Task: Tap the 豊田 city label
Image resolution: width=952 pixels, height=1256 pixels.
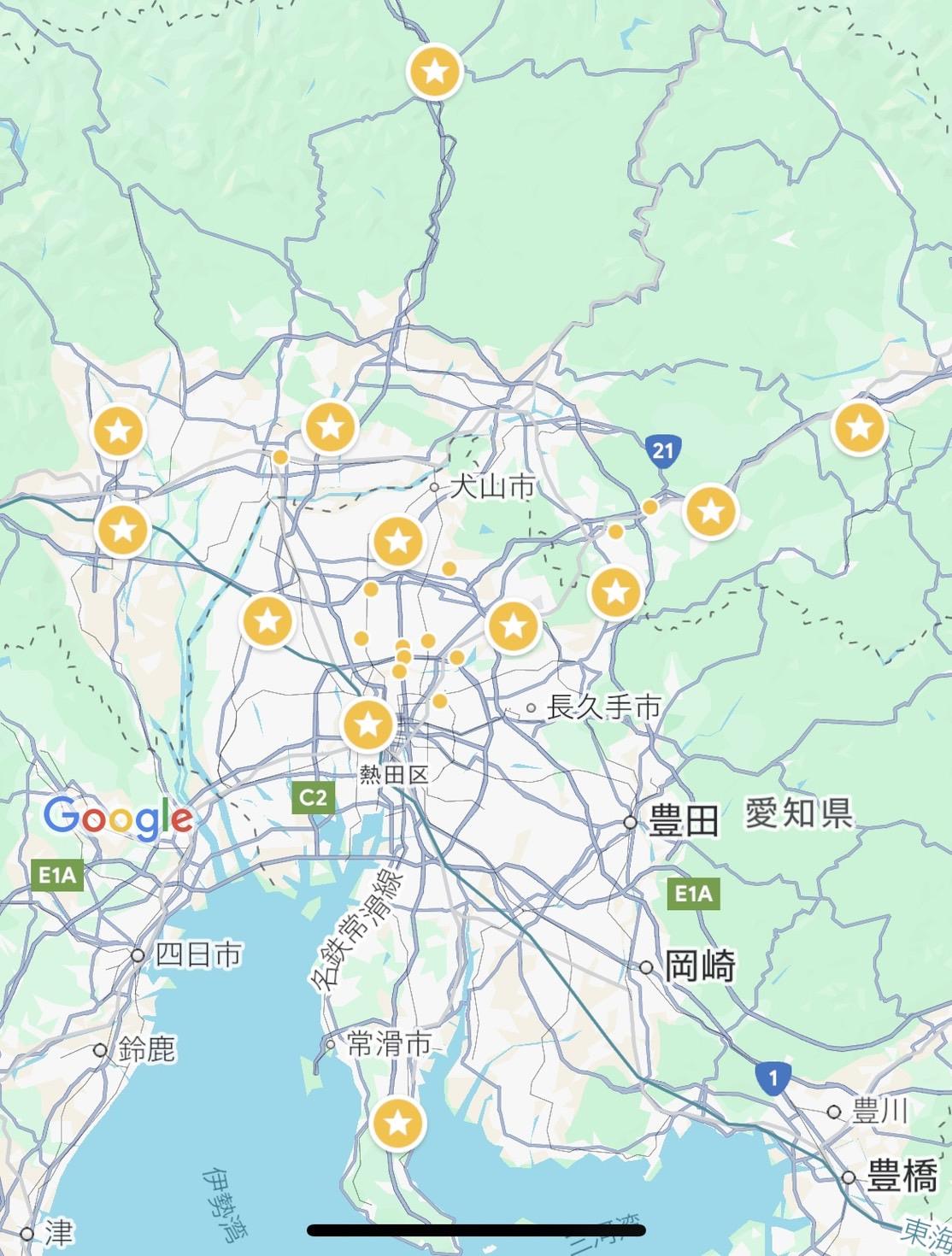Action: pyautogui.click(x=683, y=821)
